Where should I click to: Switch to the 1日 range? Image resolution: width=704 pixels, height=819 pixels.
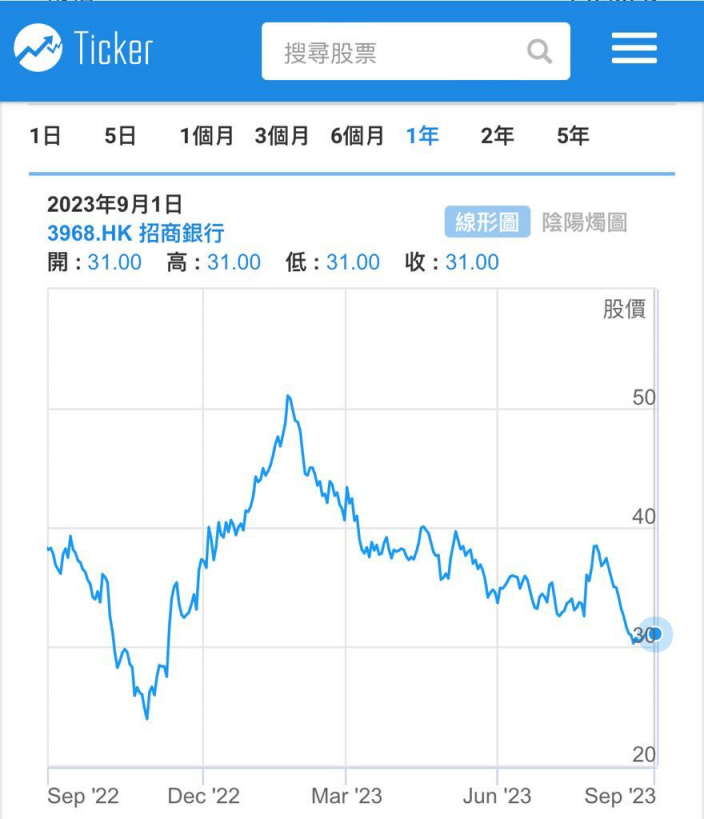pyautogui.click(x=45, y=136)
